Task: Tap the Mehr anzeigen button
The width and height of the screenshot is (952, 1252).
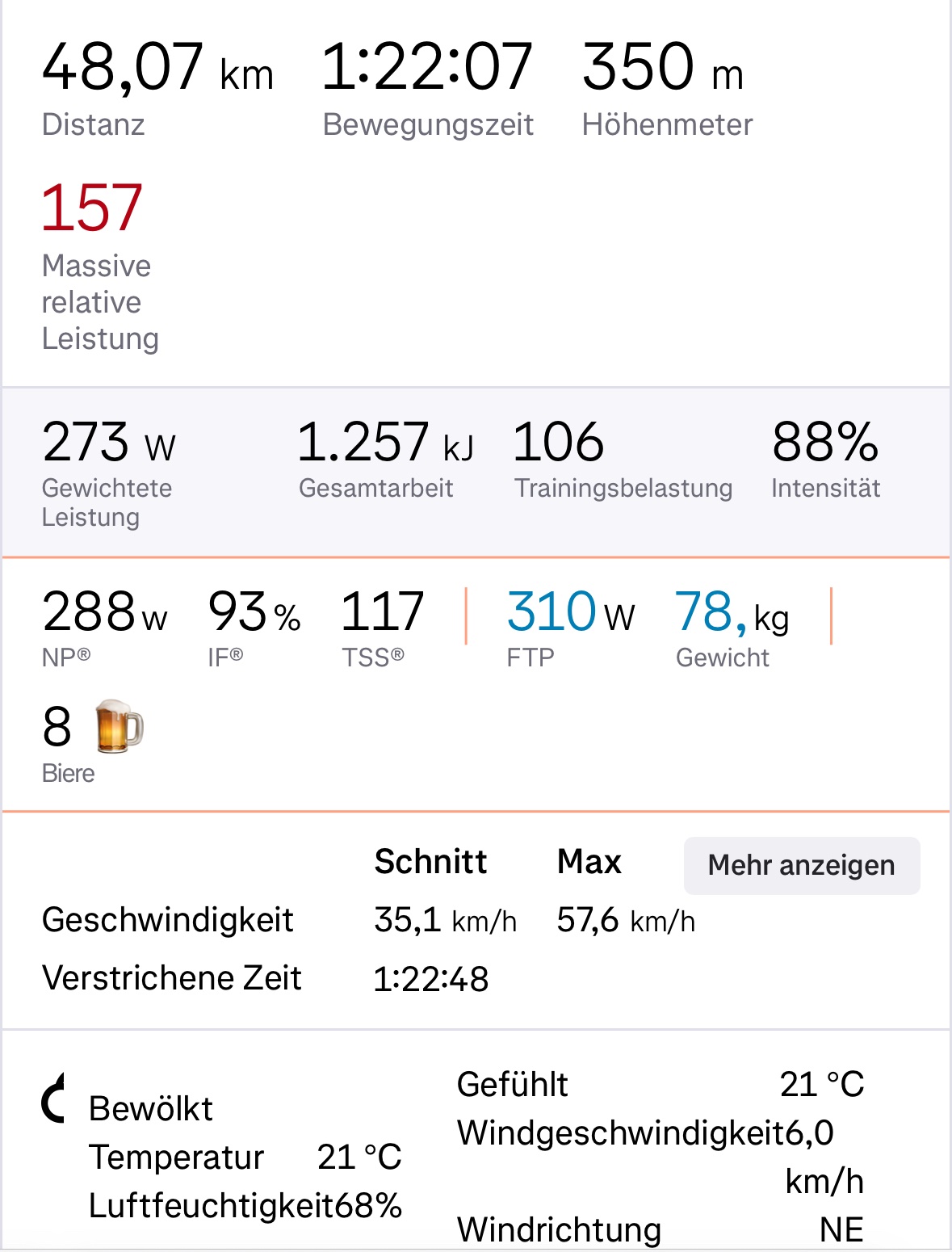Action: point(801,866)
